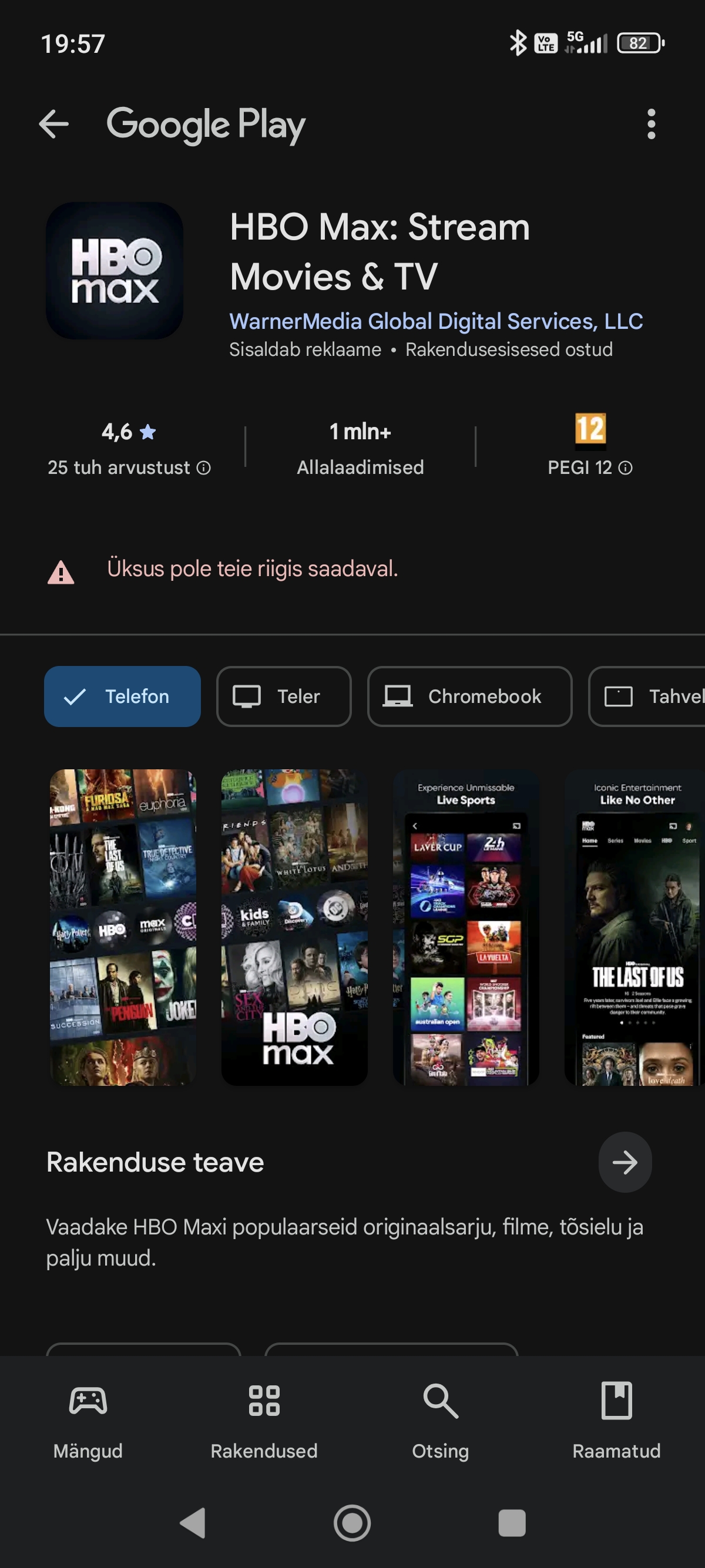Image resolution: width=705 pixels, height=1568 pixels.
Task: Open Rakenduse teave arrow for details
Action: point(625,1162)
